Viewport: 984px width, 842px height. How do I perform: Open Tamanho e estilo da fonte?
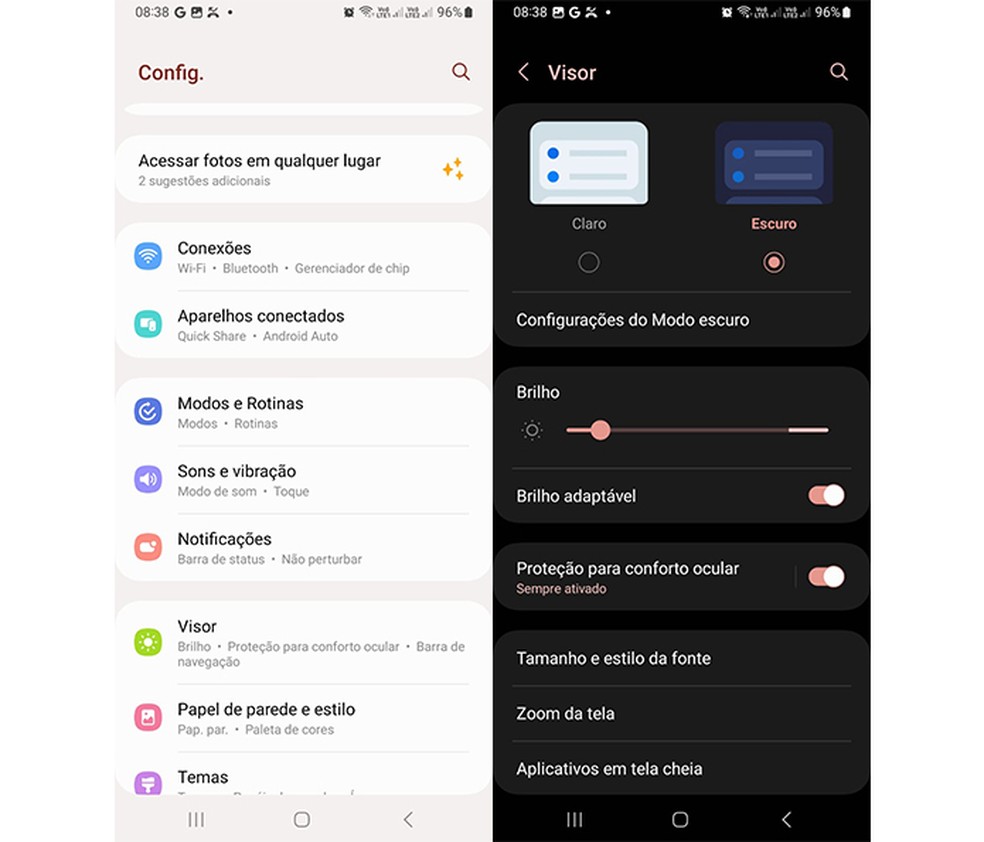[680, 658]
